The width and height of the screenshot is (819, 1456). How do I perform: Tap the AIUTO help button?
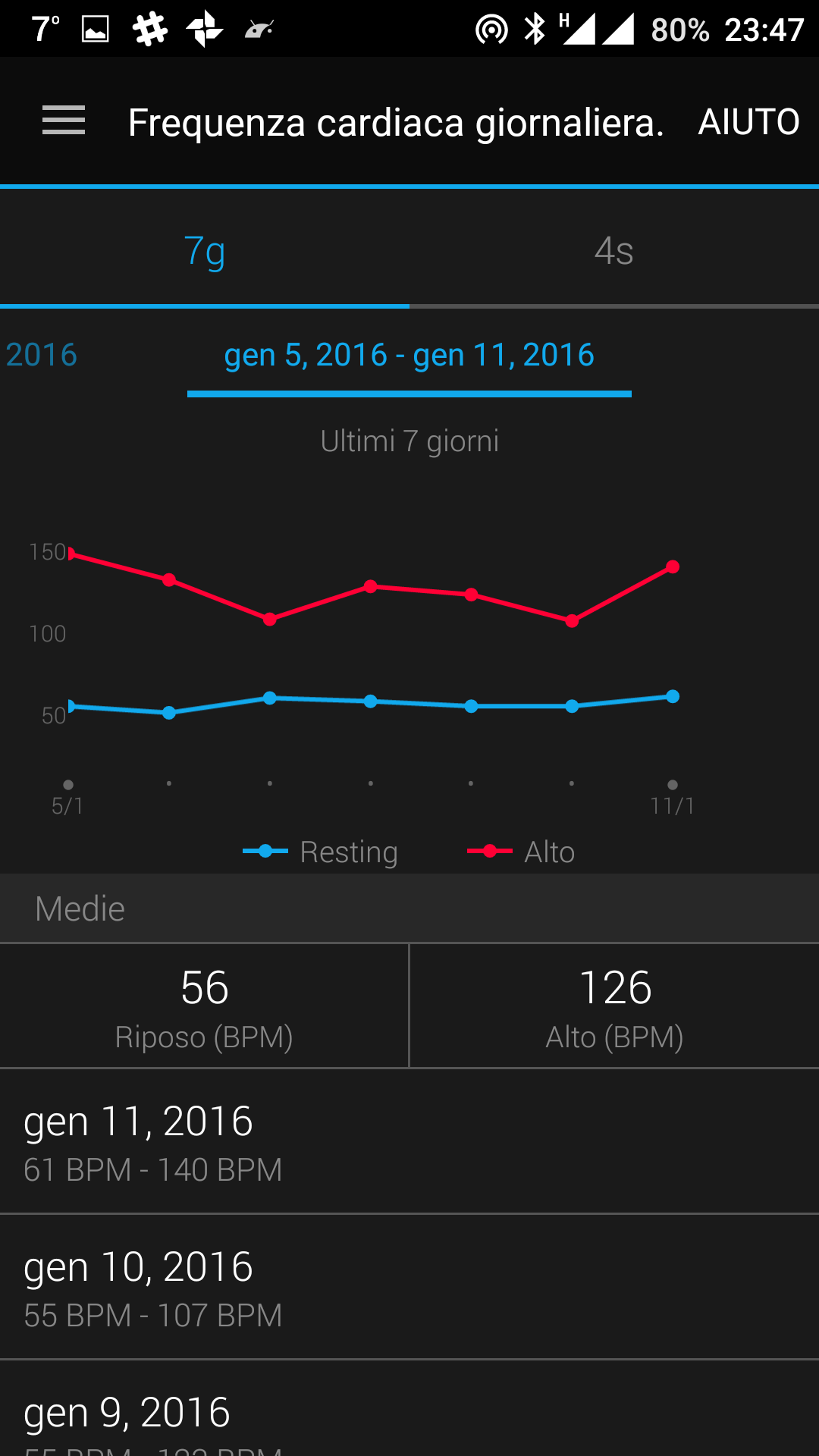(748, 122)
